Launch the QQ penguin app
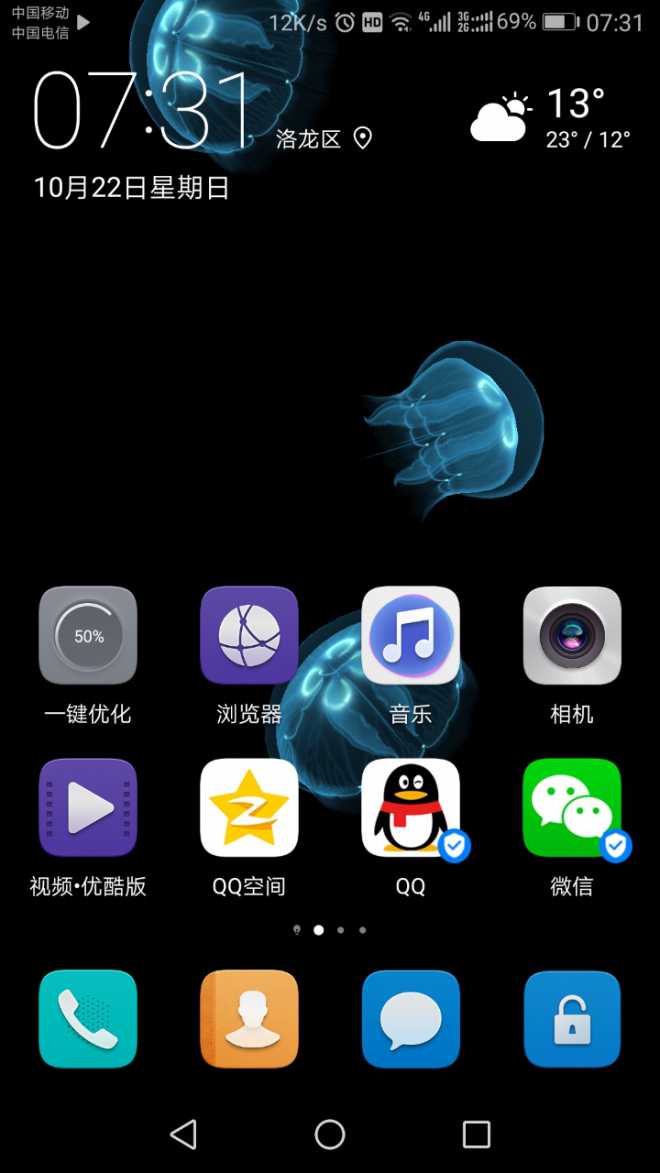Screen dimensions: 660x1173 click(410, 808)
